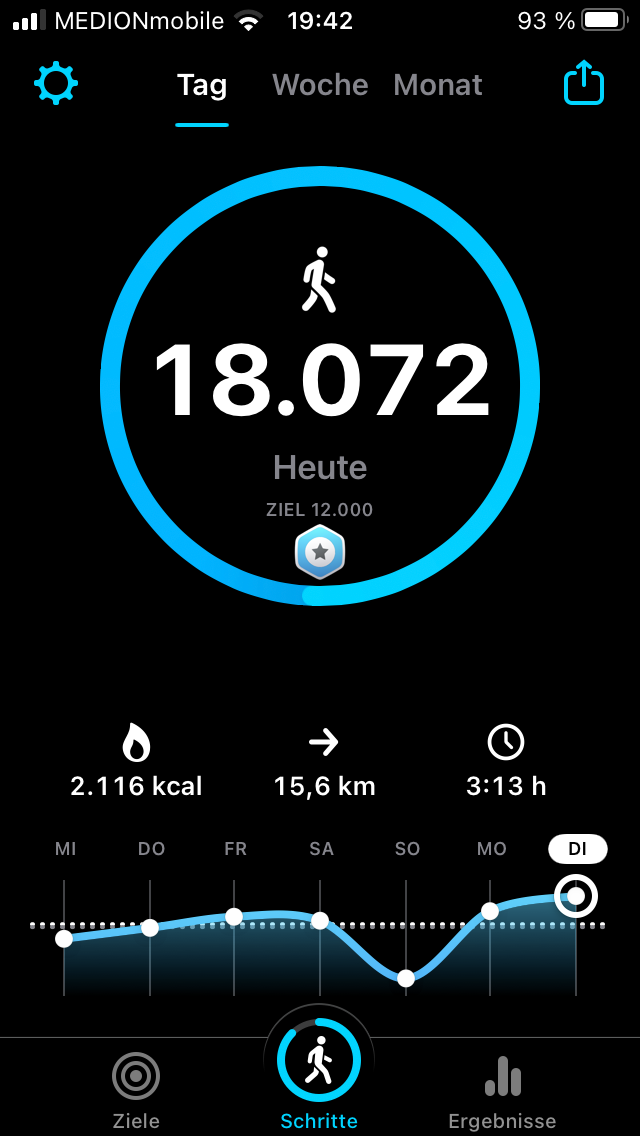The width and height of the screenshot is (640, 1136).
Task: Select FR on the week chart
Action: pos(235,849)
